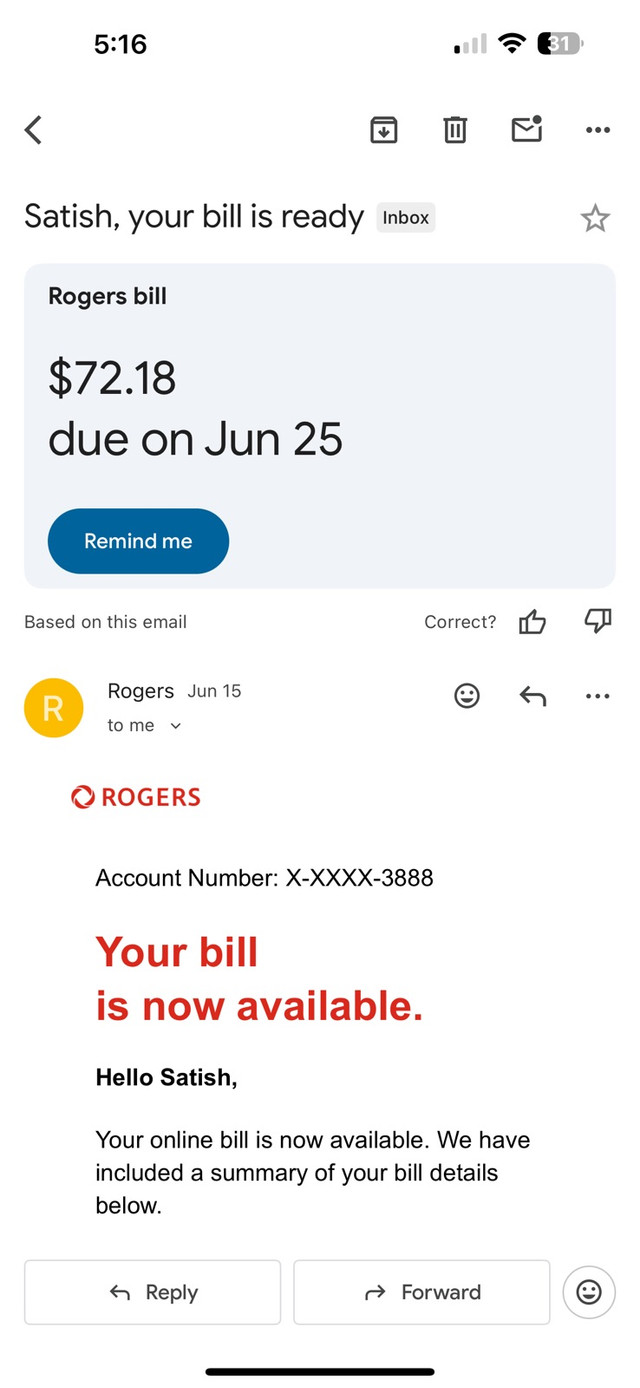Archive this Rogers email

pyautogui.click(x=384, y=130)
